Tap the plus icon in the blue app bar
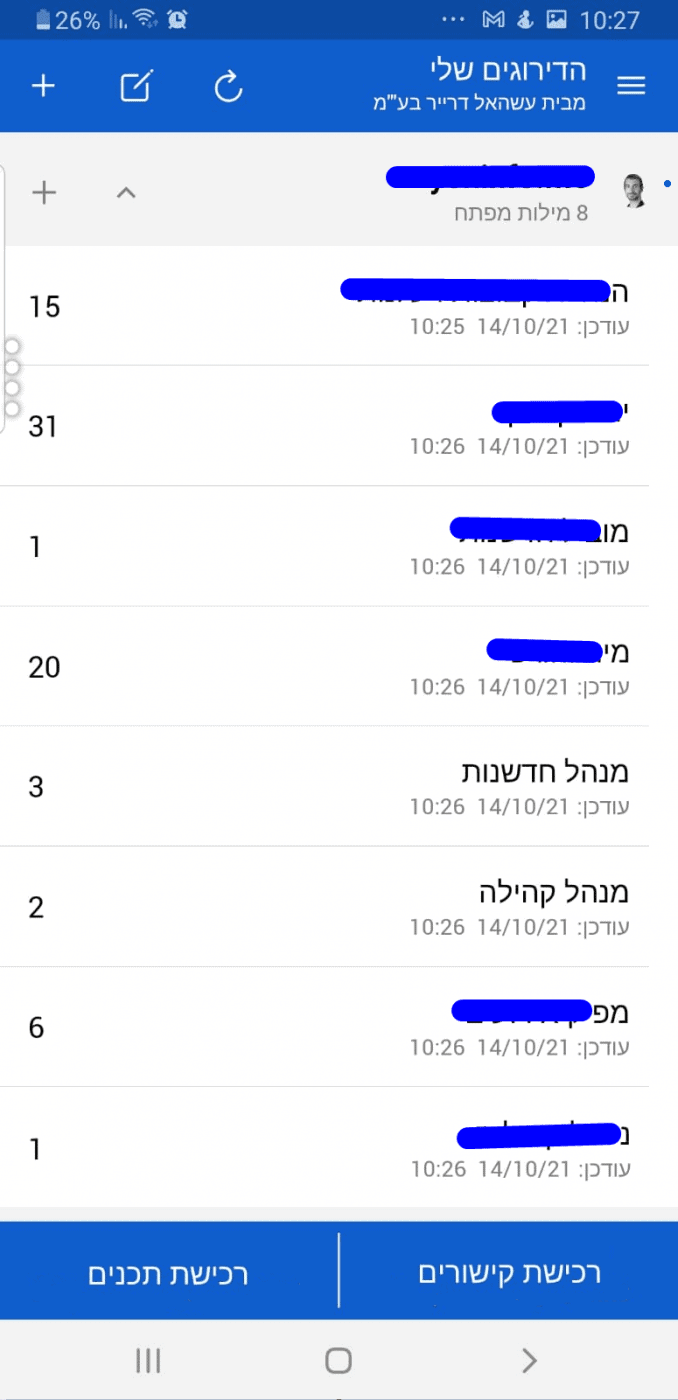 (x=42, y=87)
